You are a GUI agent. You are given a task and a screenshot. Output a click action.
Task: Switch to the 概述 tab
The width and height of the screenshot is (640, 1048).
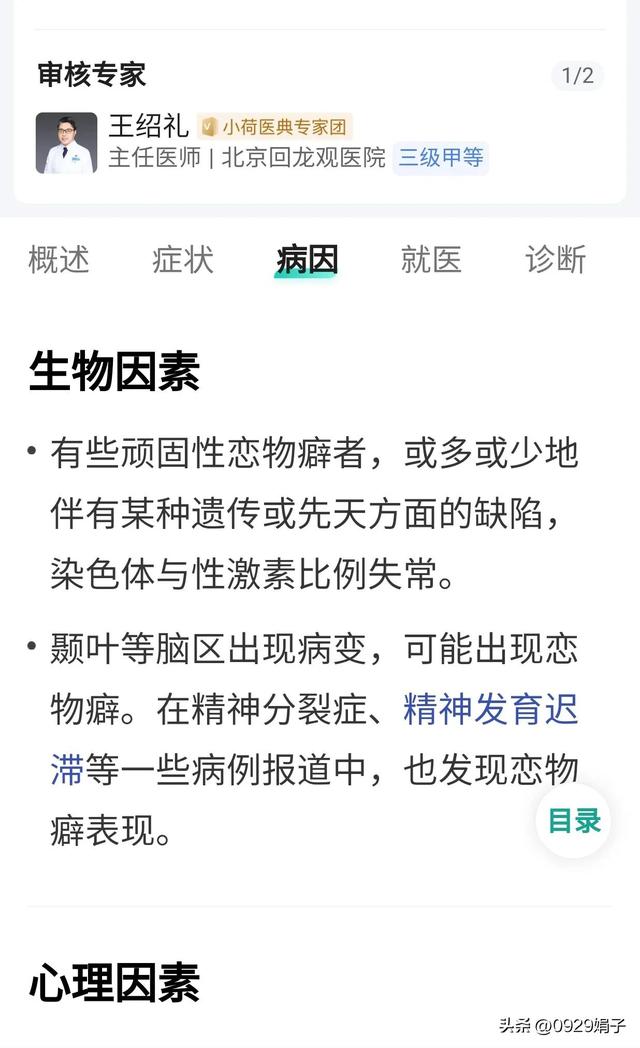coord(59,260)
